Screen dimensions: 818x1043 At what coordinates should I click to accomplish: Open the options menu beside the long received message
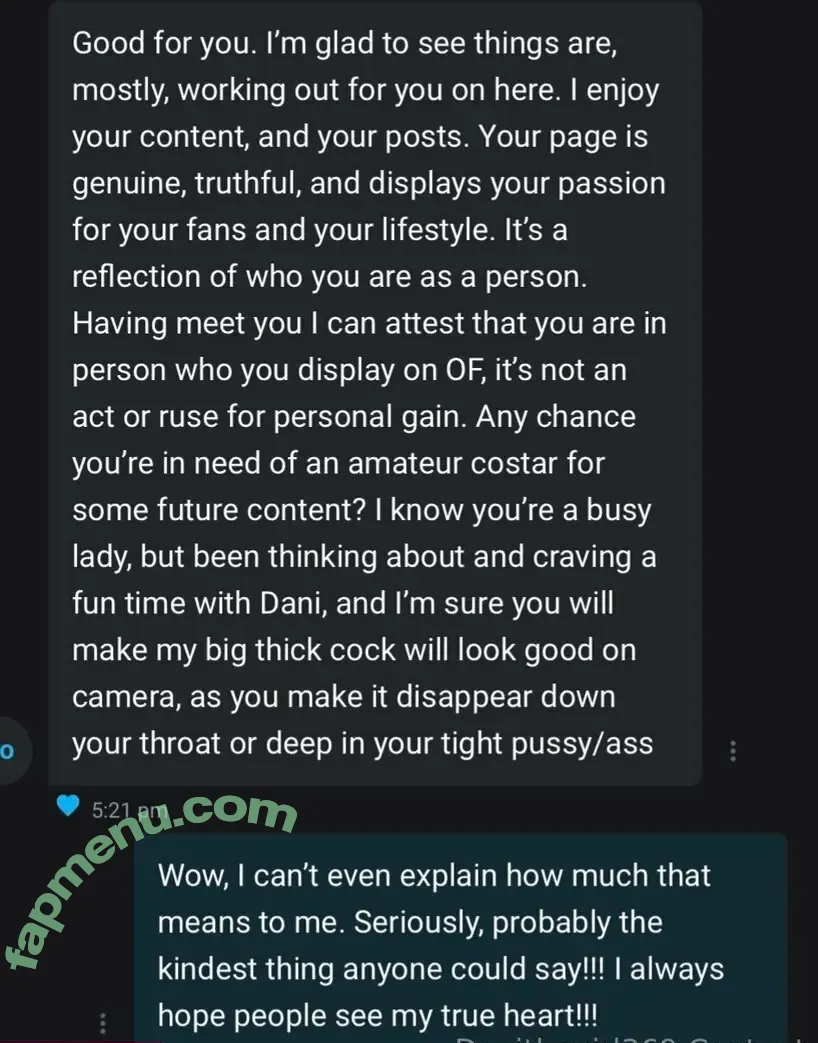coord(733,750)
